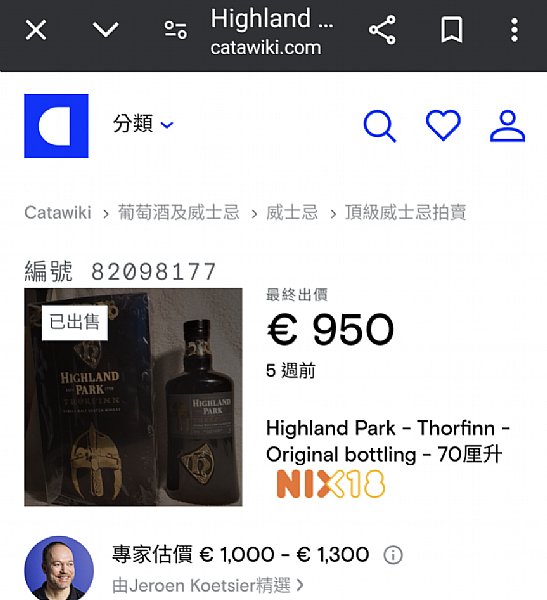View the Highland Park Thorfinn bottle photo
Image resolution: width=547 pixels, height=600 pixels.
point(133,397)
